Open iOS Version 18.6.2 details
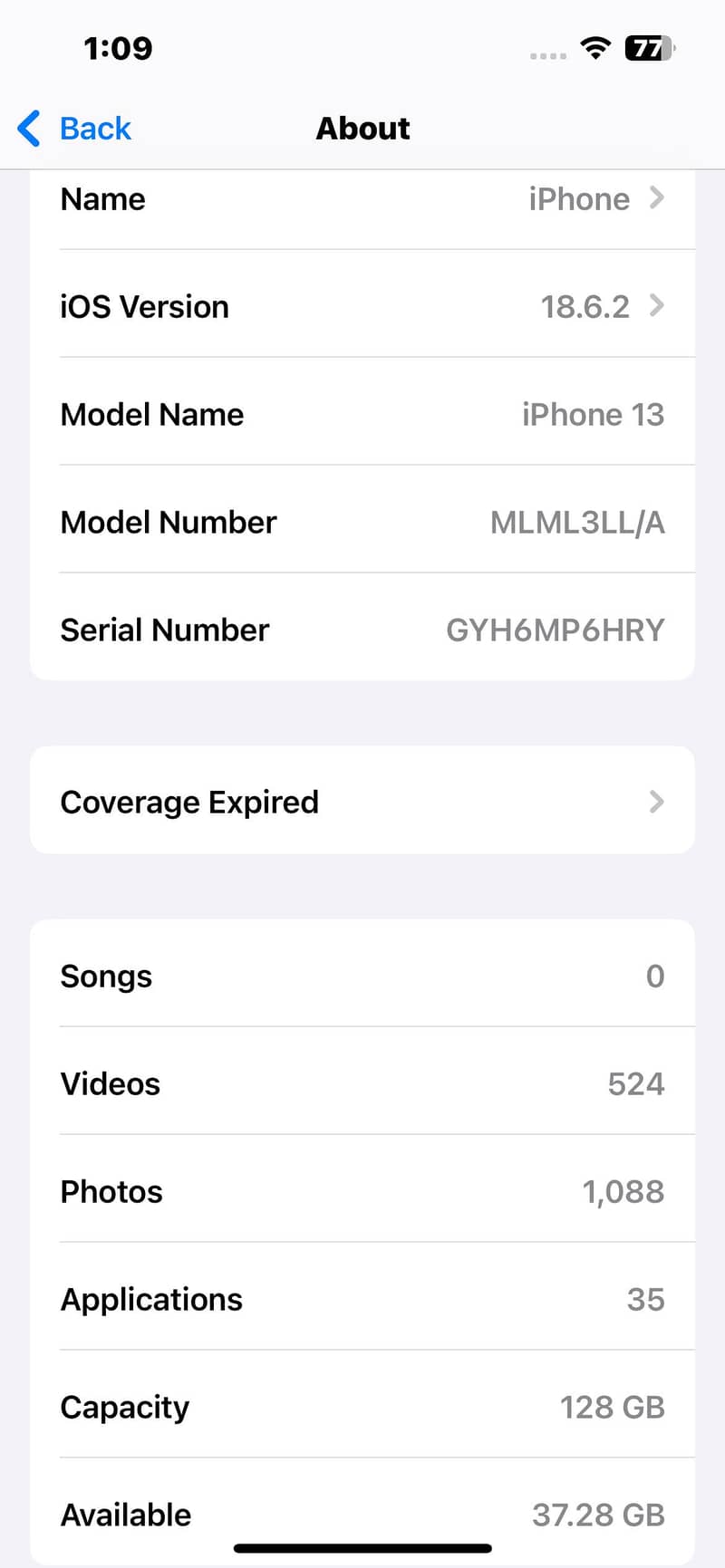Viewport: 725px width, 1568px height. click(x=362, y=307)
